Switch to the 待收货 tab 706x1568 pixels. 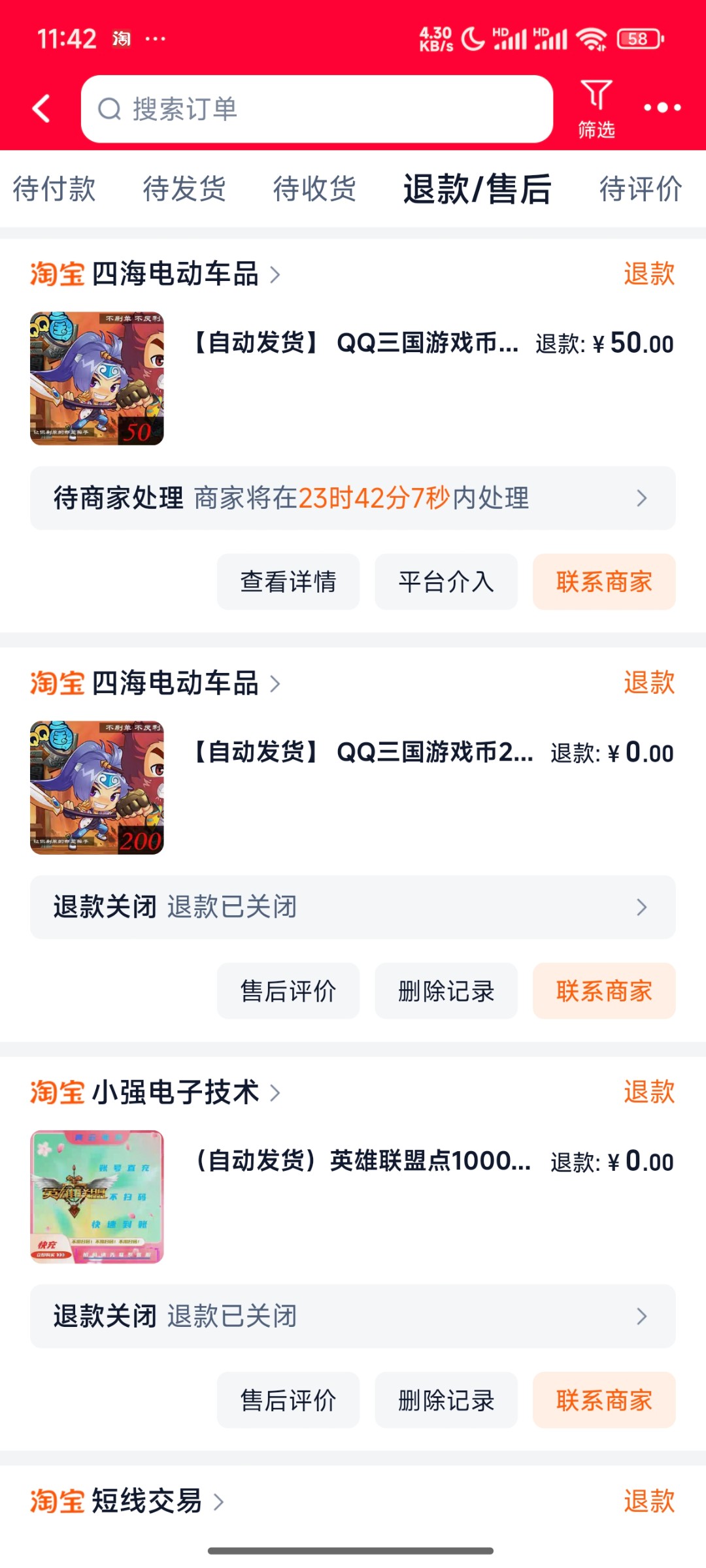(314, 189)
